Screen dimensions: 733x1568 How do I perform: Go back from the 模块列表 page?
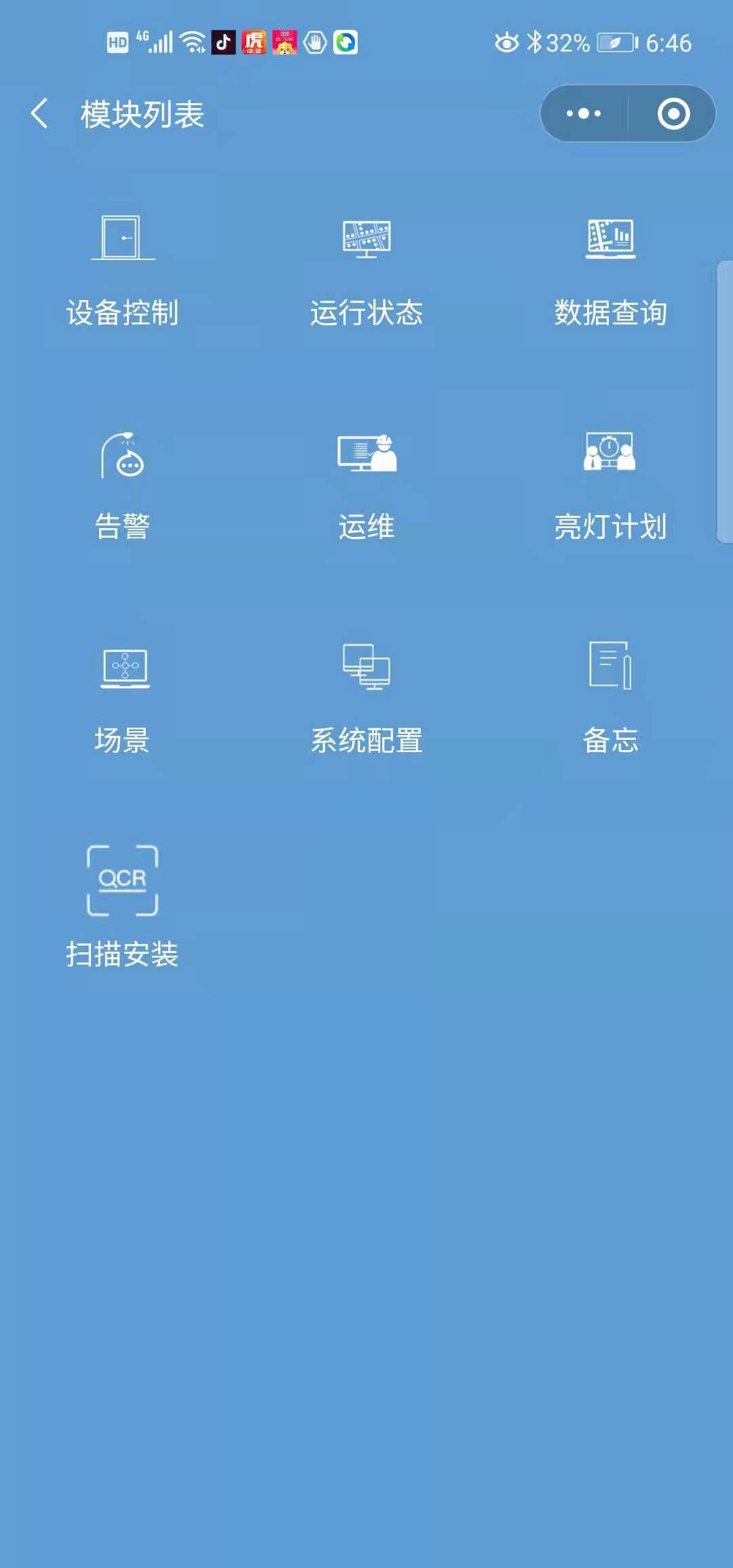tap(39, 113)
